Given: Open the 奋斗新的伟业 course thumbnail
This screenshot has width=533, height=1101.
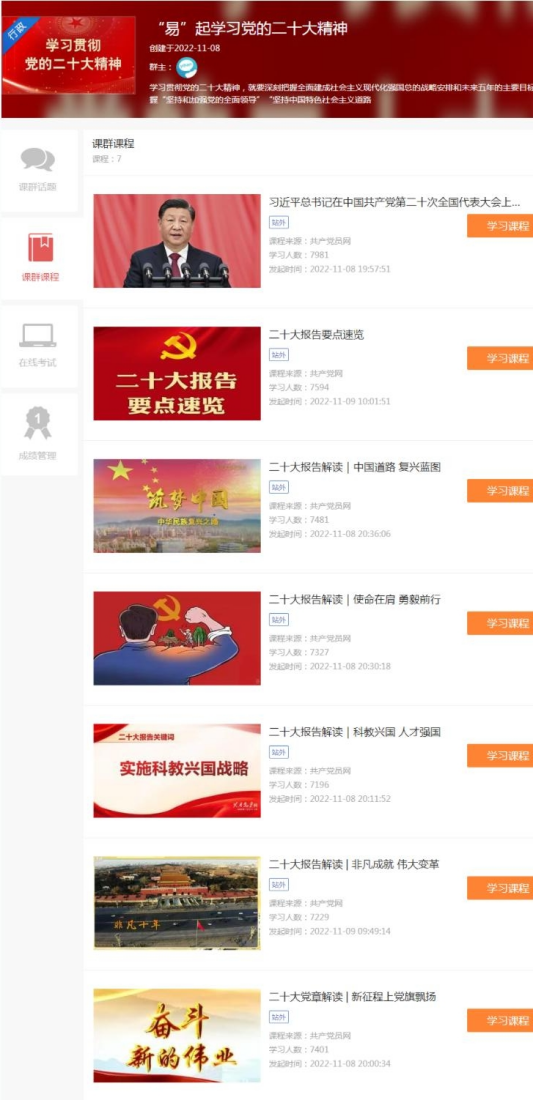Looking at the screenshot, I should point(177,1036).
